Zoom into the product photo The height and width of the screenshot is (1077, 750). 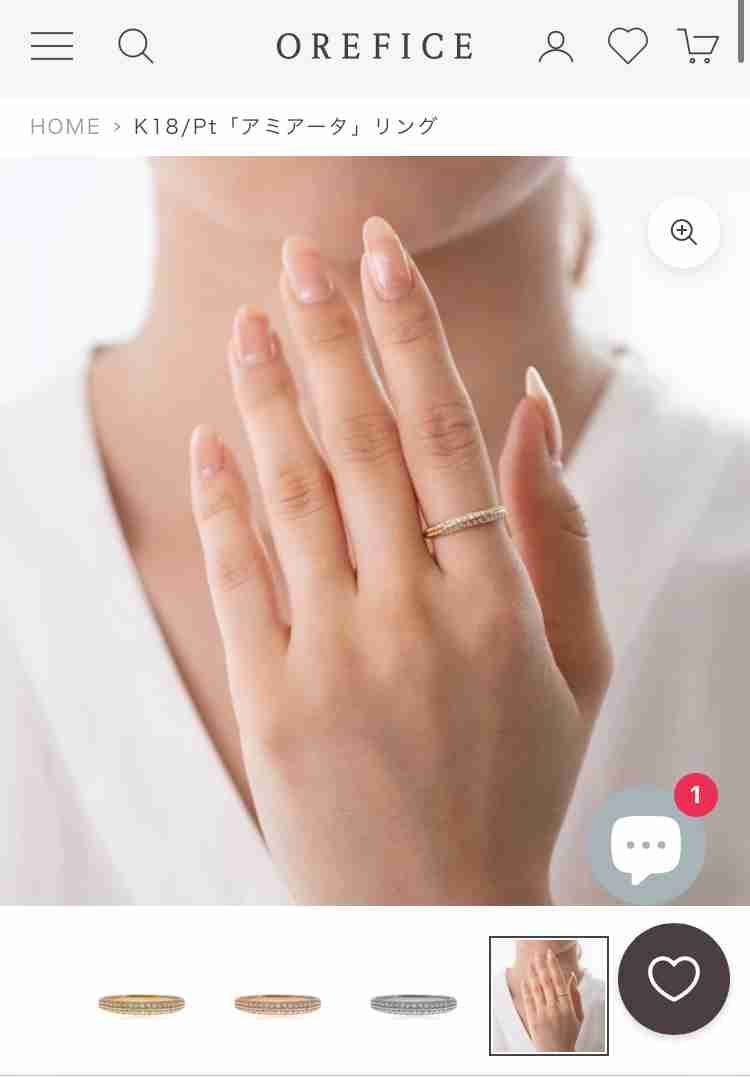point(684,232)
